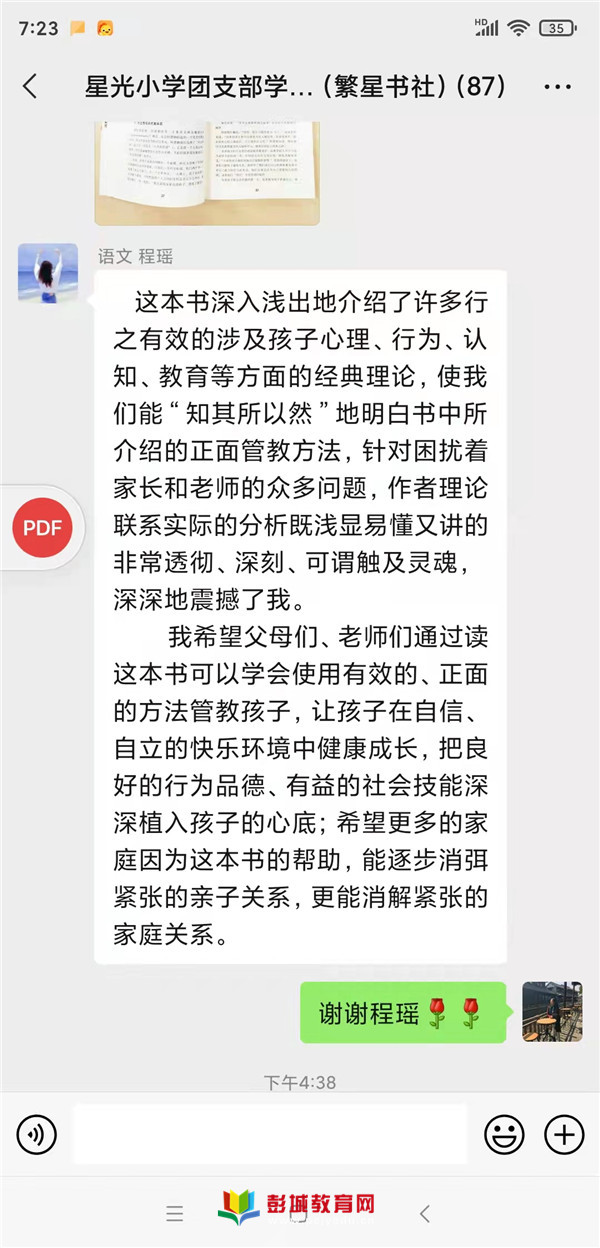The height and width of the screenshot is (1248, 600).
Task: Open the book photo in chat
Action: pos(207,173)
